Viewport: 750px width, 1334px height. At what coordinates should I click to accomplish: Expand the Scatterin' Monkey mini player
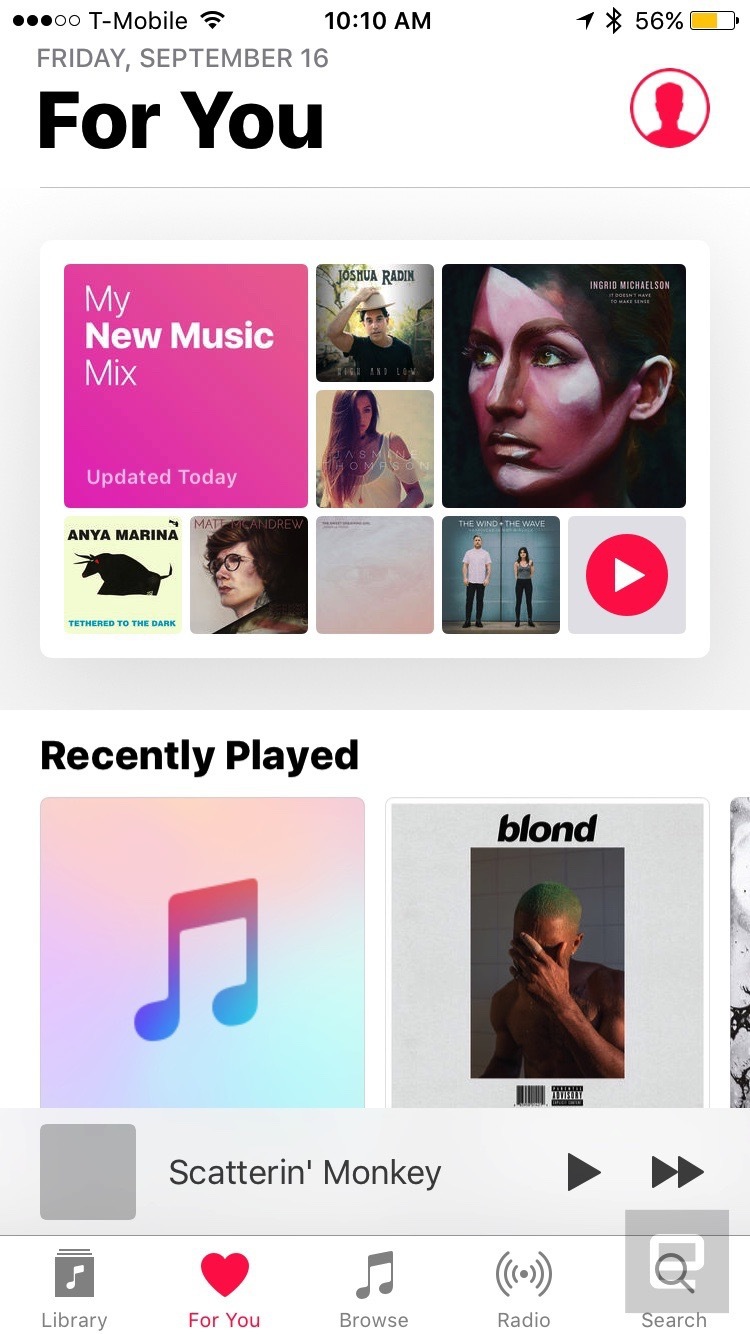(304, 1172)
